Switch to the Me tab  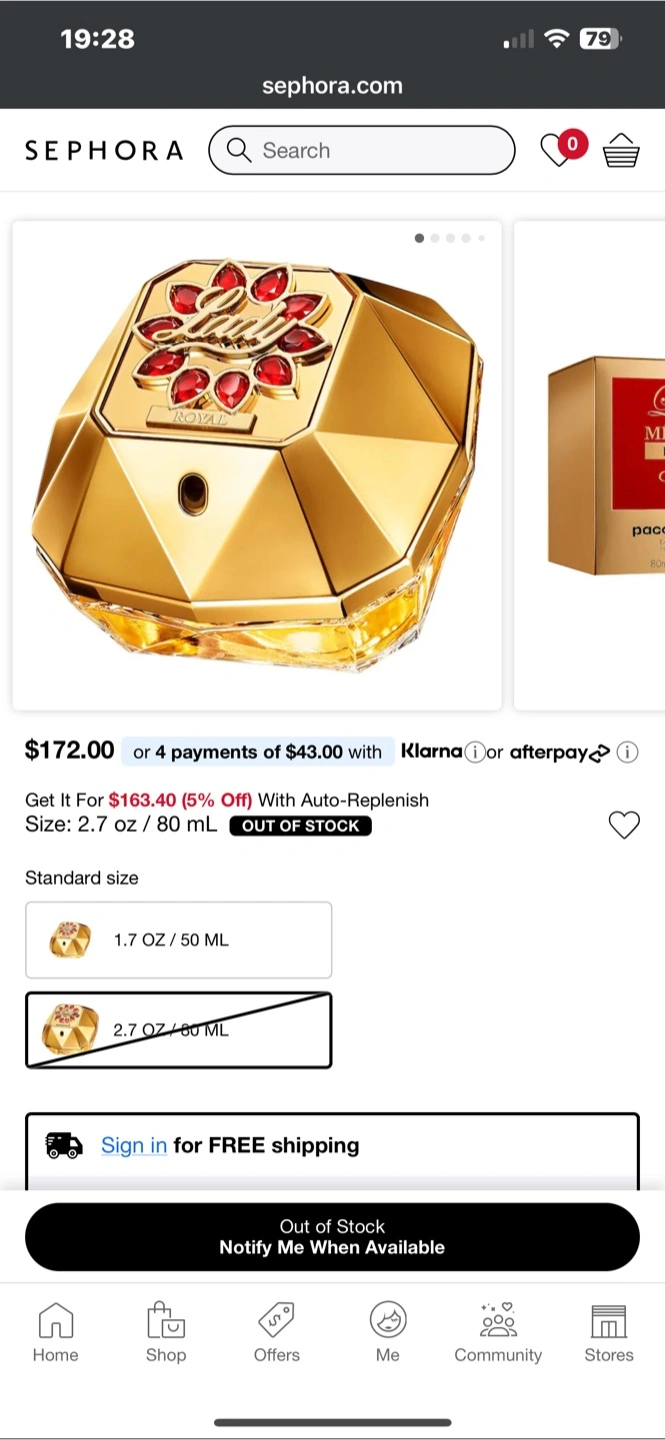tap(388, 1333)
